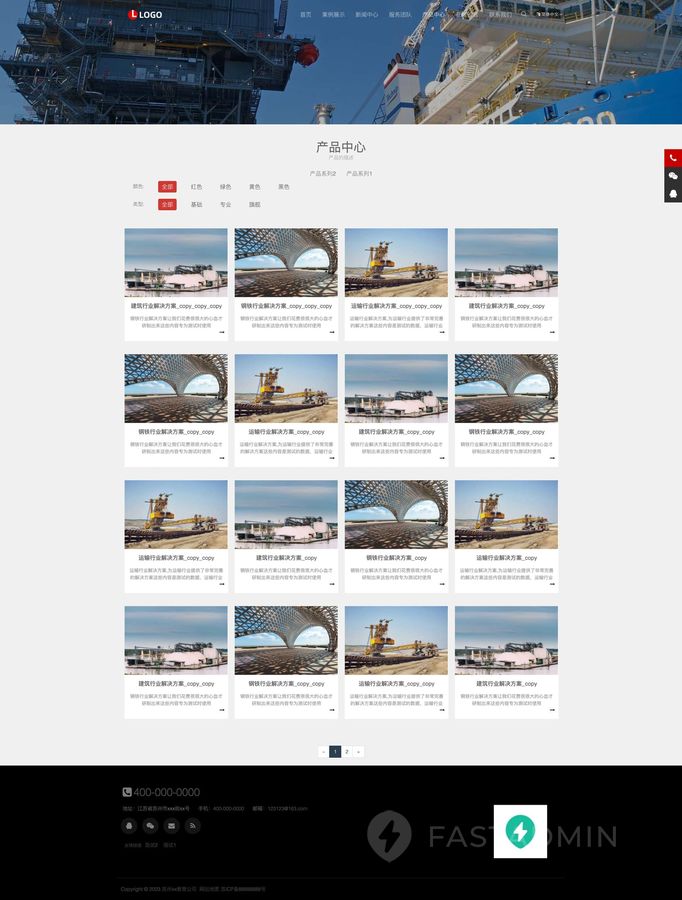Open 运输行业解决方案_copy product card
682x900 pixels.
tap(506, 558)
